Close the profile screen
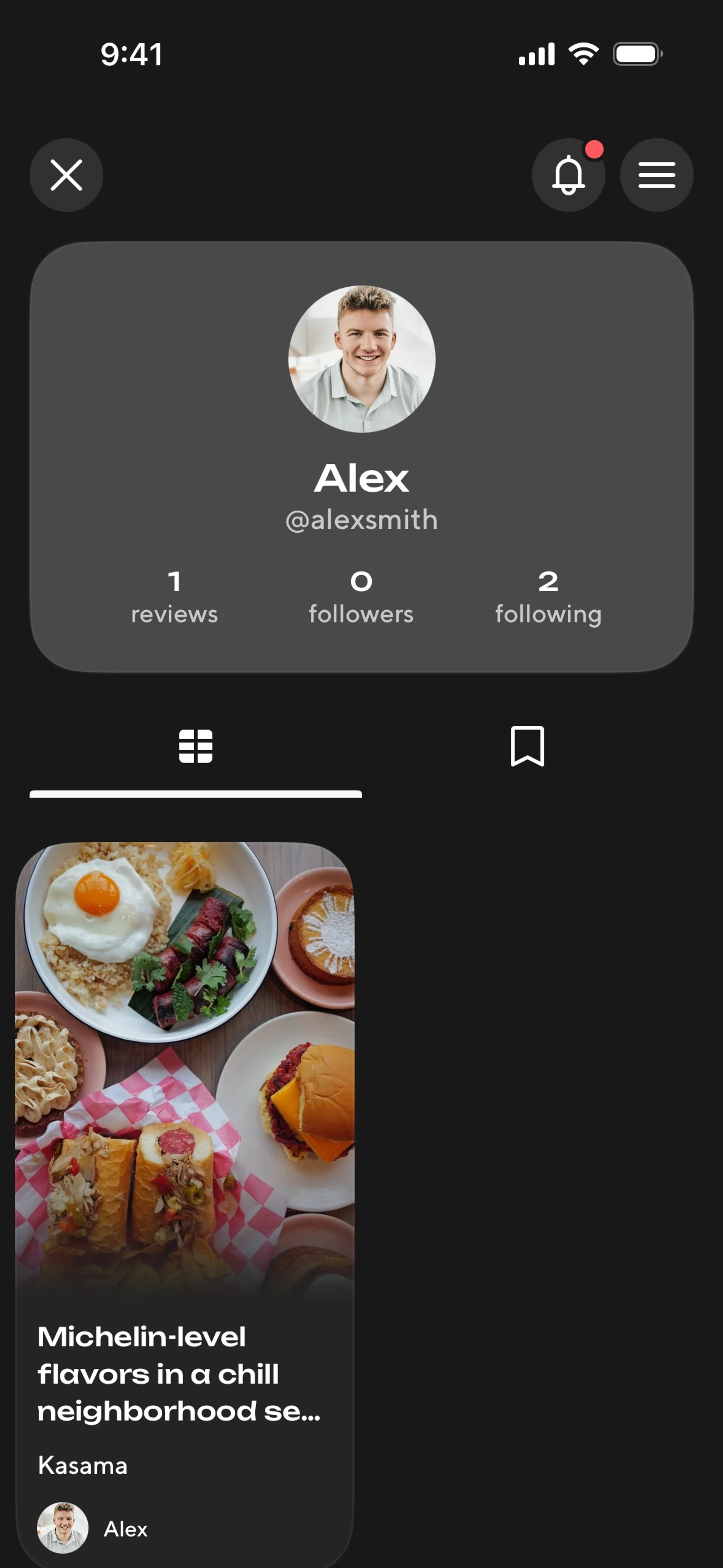The height and width of the screenshot is (1568, 723). (x=66, y=175)
